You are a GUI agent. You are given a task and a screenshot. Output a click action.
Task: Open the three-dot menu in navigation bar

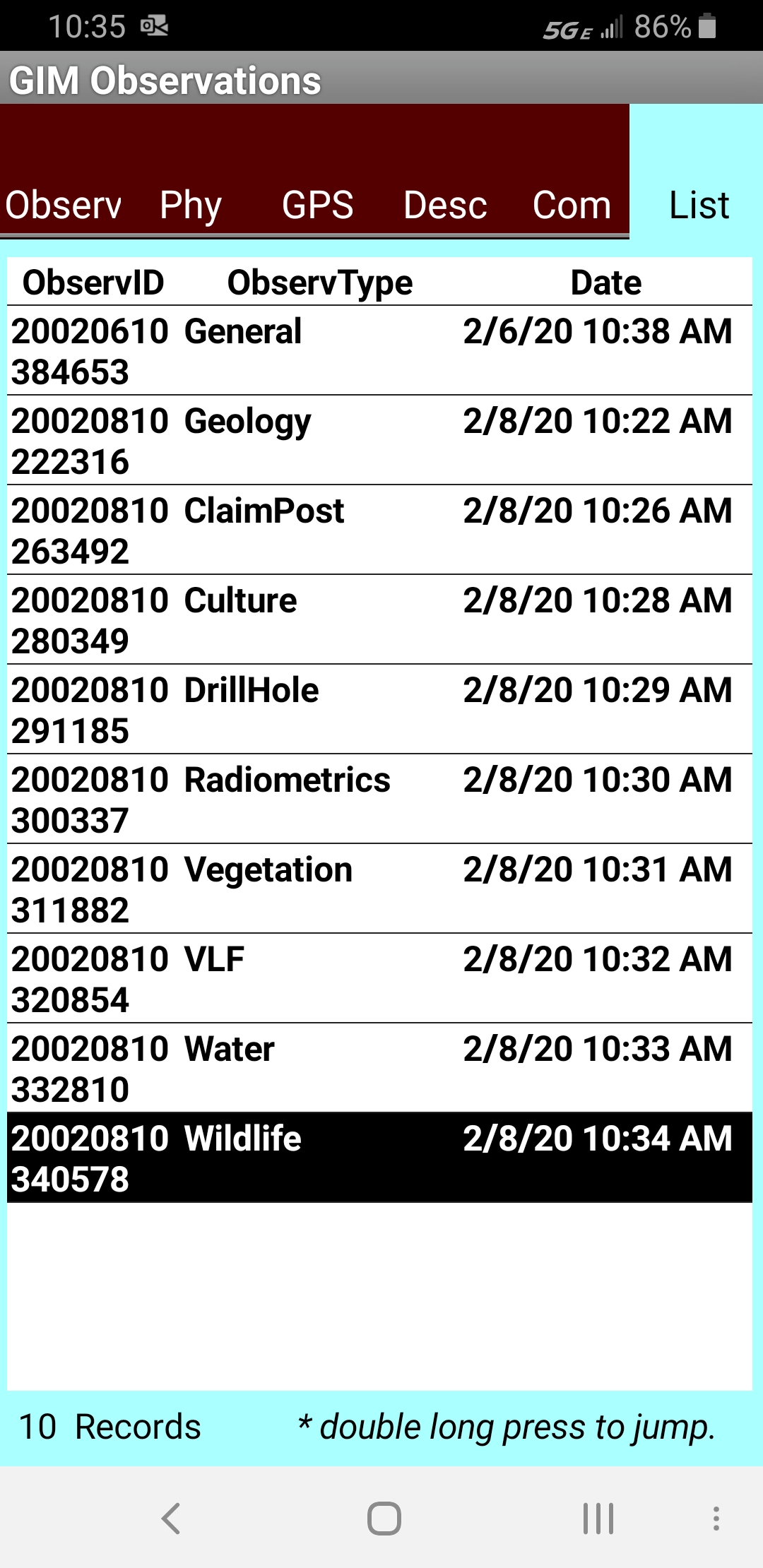(x=716, y=1518)
